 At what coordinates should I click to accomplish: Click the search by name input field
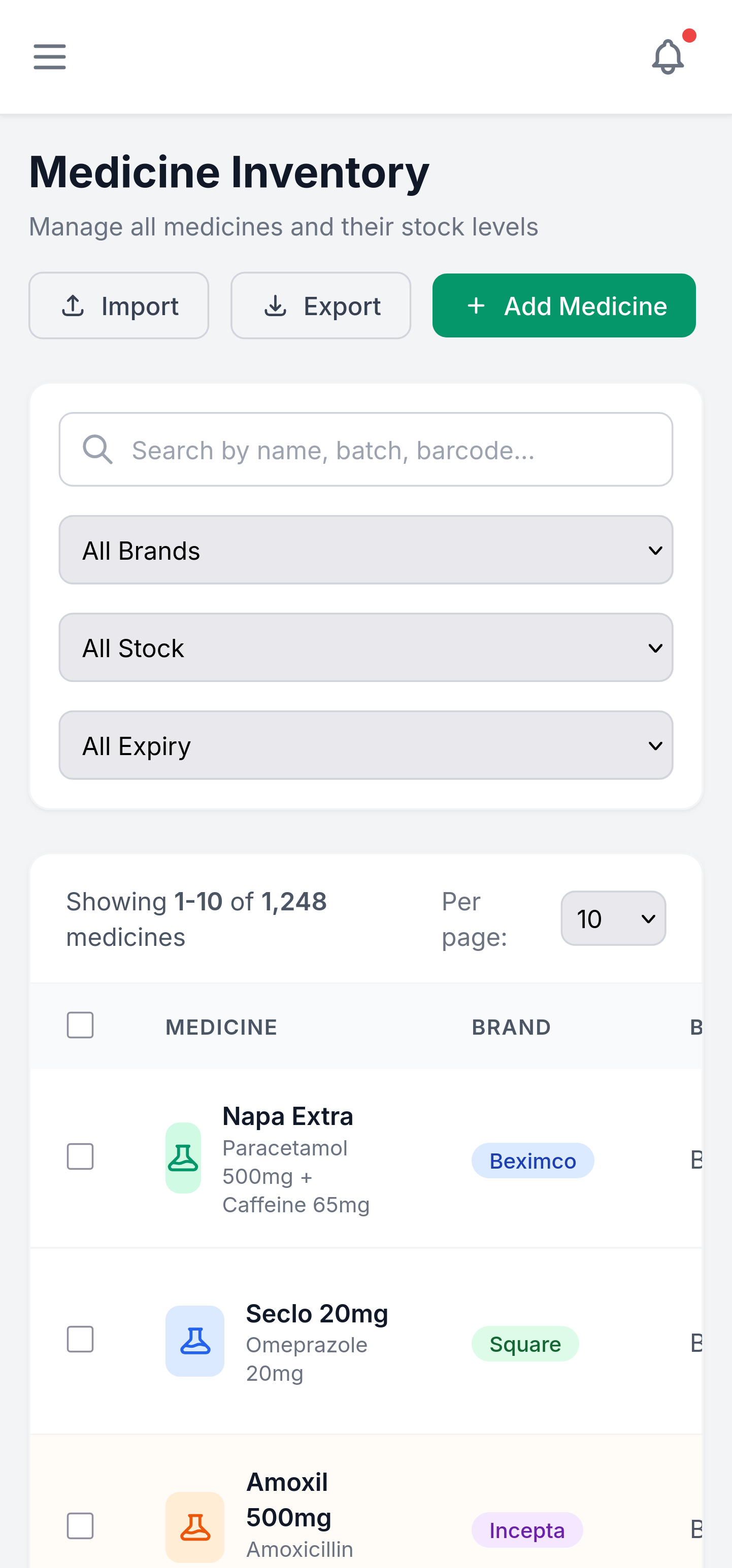pos(365,450)
